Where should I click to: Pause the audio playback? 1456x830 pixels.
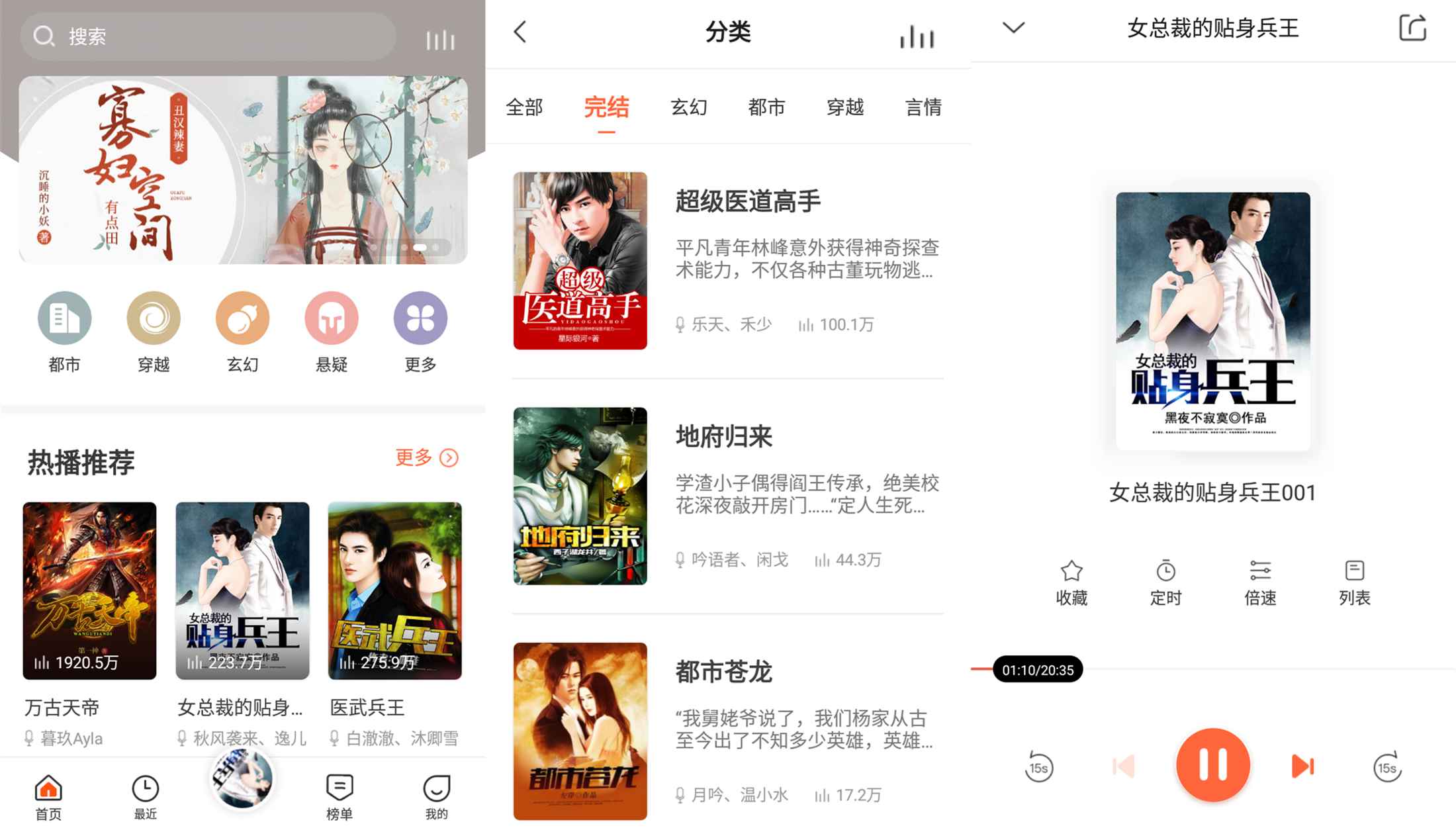point(1212,765)
